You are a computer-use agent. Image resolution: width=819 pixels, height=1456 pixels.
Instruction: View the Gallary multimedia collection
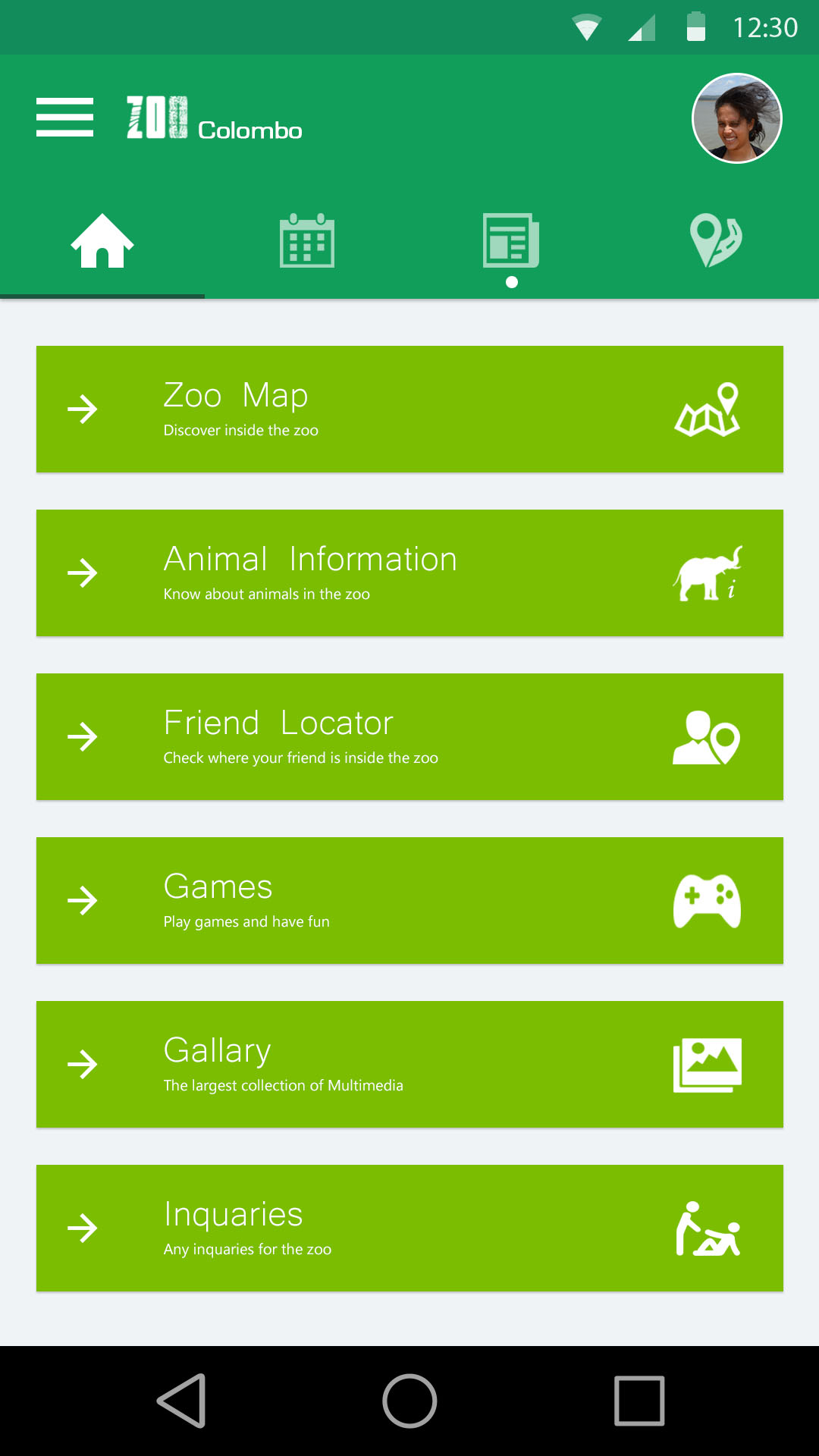[409, 1065]
